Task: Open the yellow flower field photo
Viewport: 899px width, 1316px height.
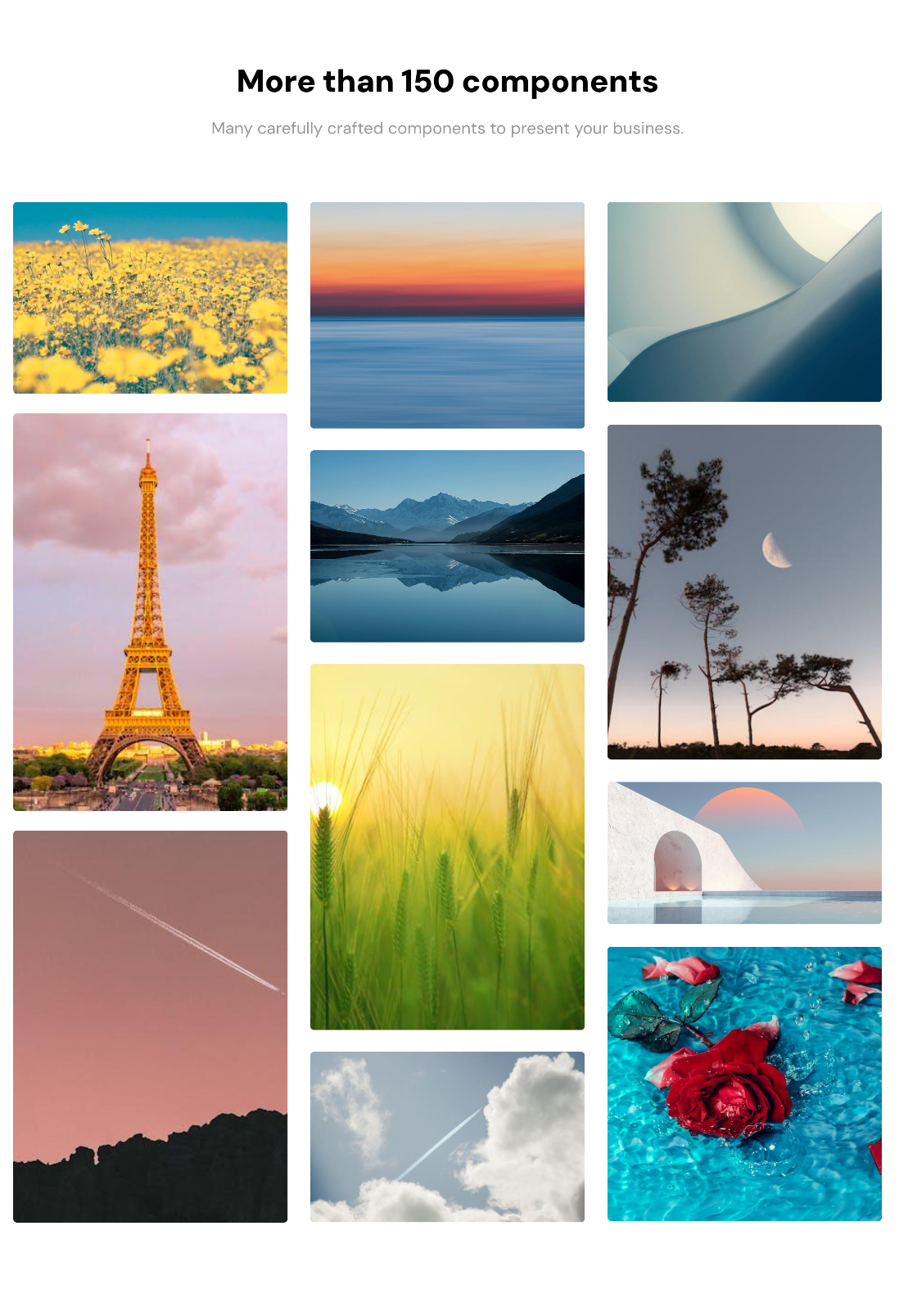Action: 150,298
